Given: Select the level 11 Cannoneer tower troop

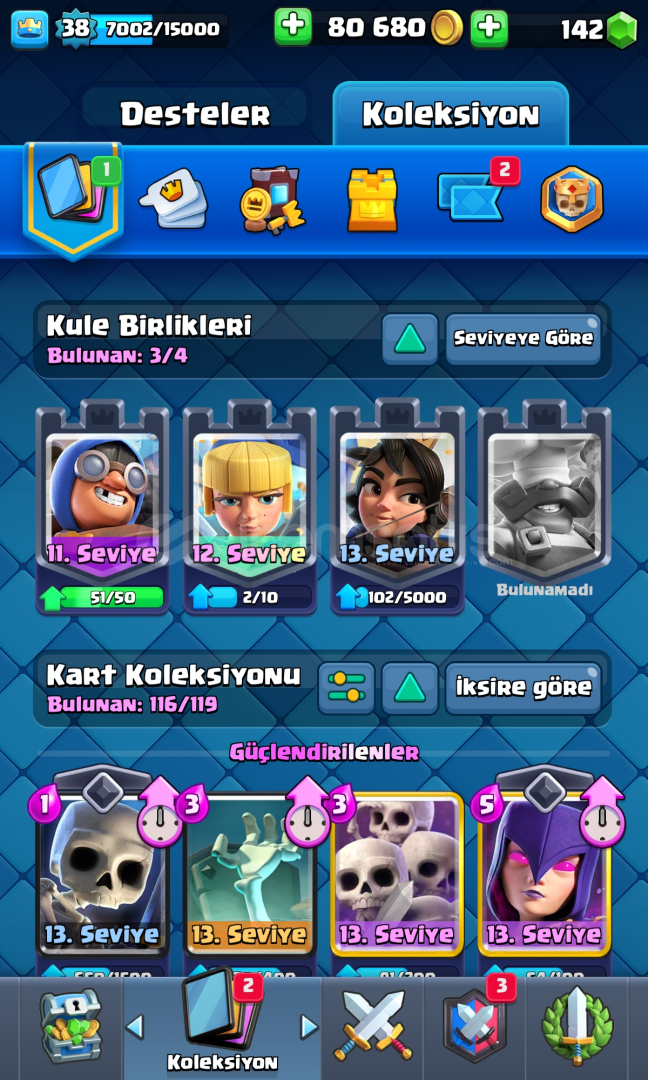Looking at the screenshot, I should click(103, 507).
